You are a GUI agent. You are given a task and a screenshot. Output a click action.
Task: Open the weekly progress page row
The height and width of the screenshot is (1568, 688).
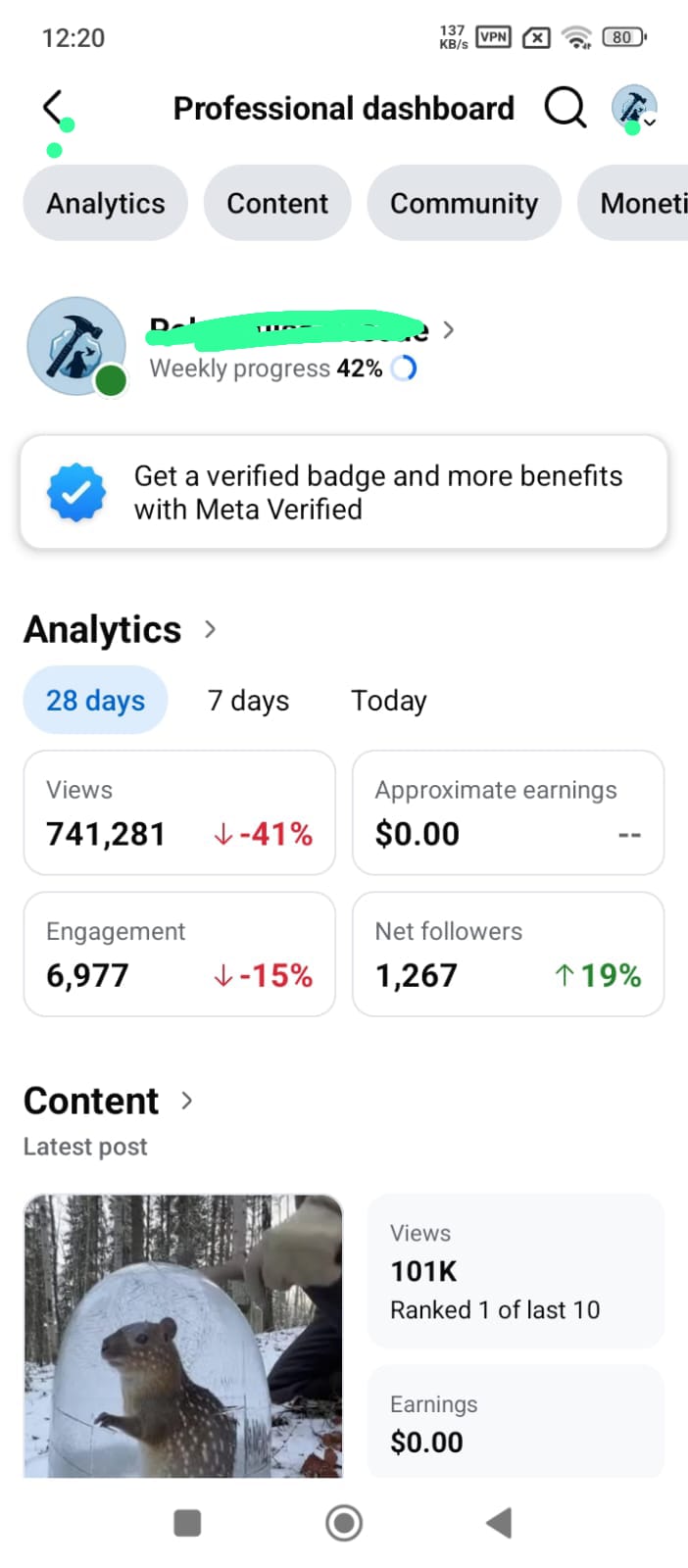click(x=242, y=348)
